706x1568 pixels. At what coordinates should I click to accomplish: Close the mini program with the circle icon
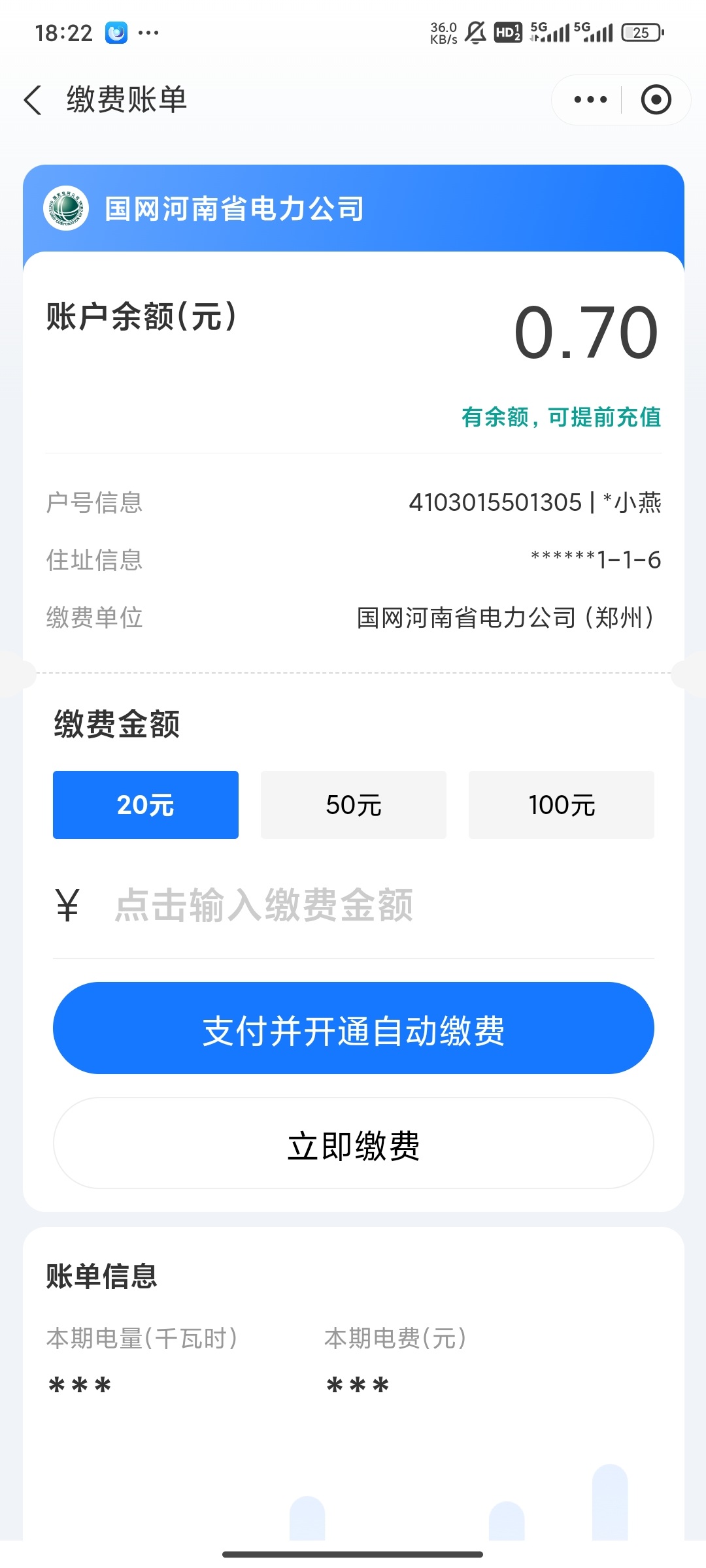tap(656, 100)
